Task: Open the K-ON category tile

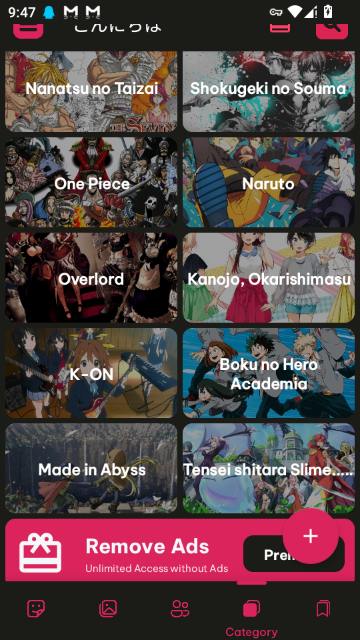Action: click(91, 373)
